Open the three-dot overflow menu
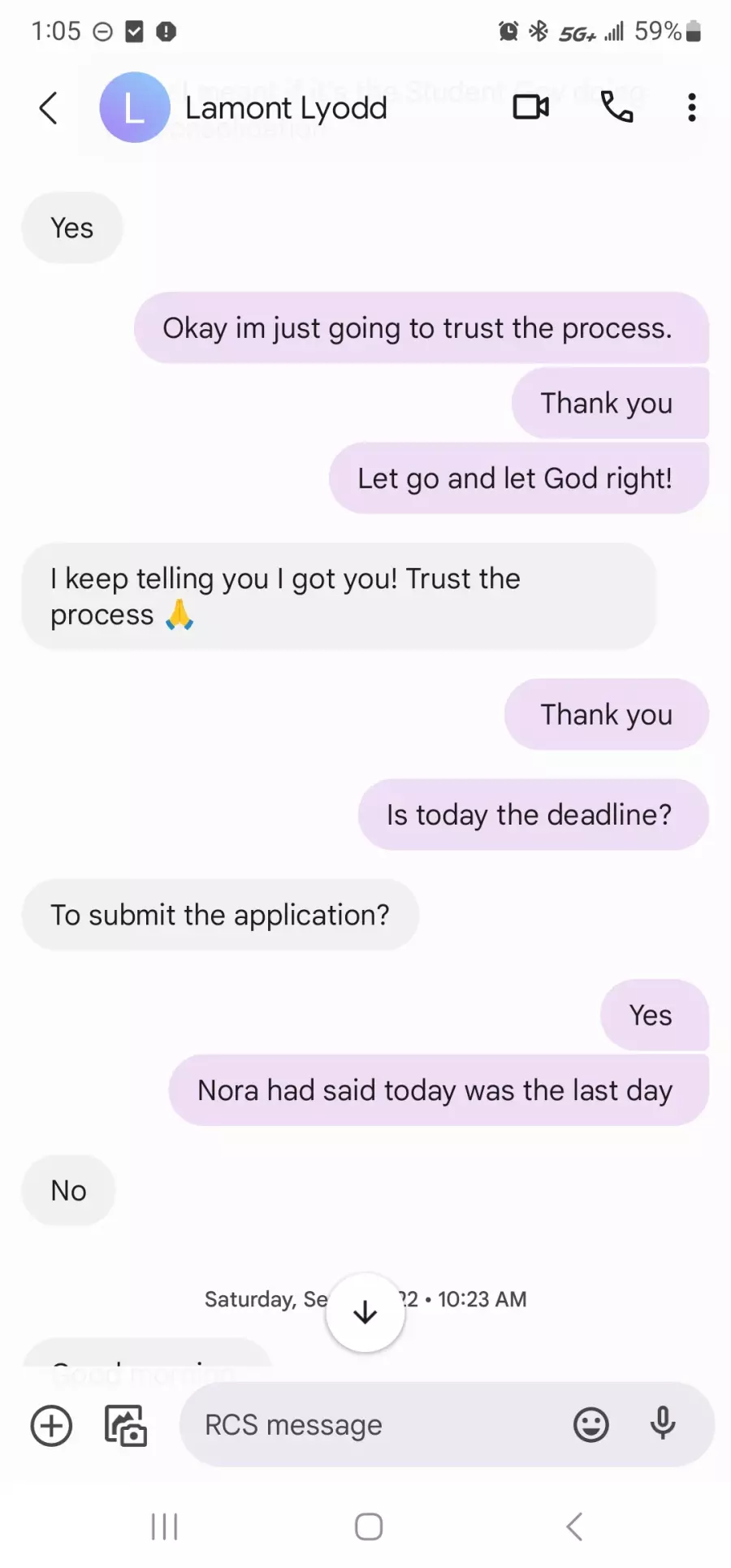The image size is (731, 1568). coord(692,107)
